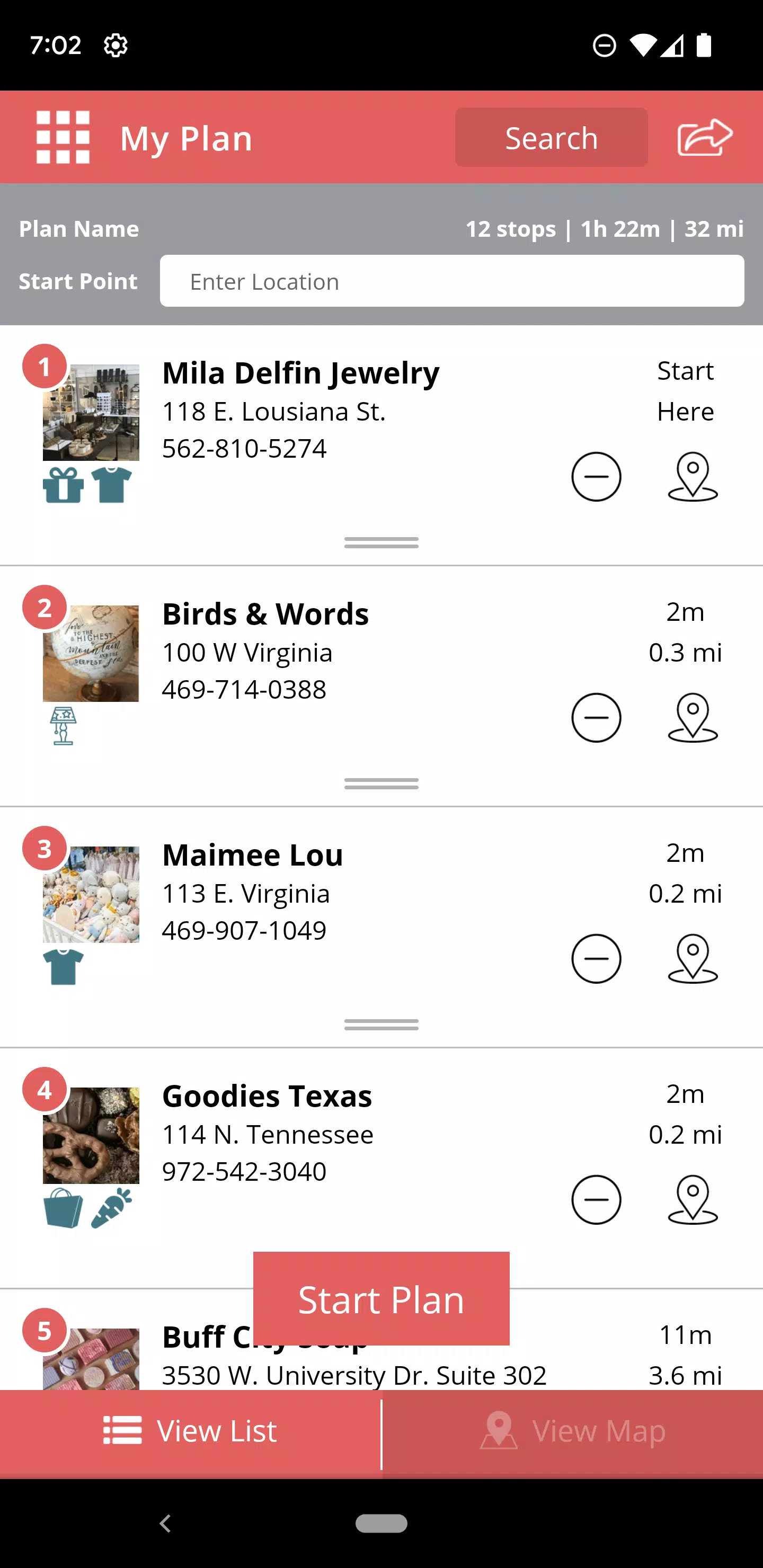Switch to View Map tab

[x=572, y=1430]
